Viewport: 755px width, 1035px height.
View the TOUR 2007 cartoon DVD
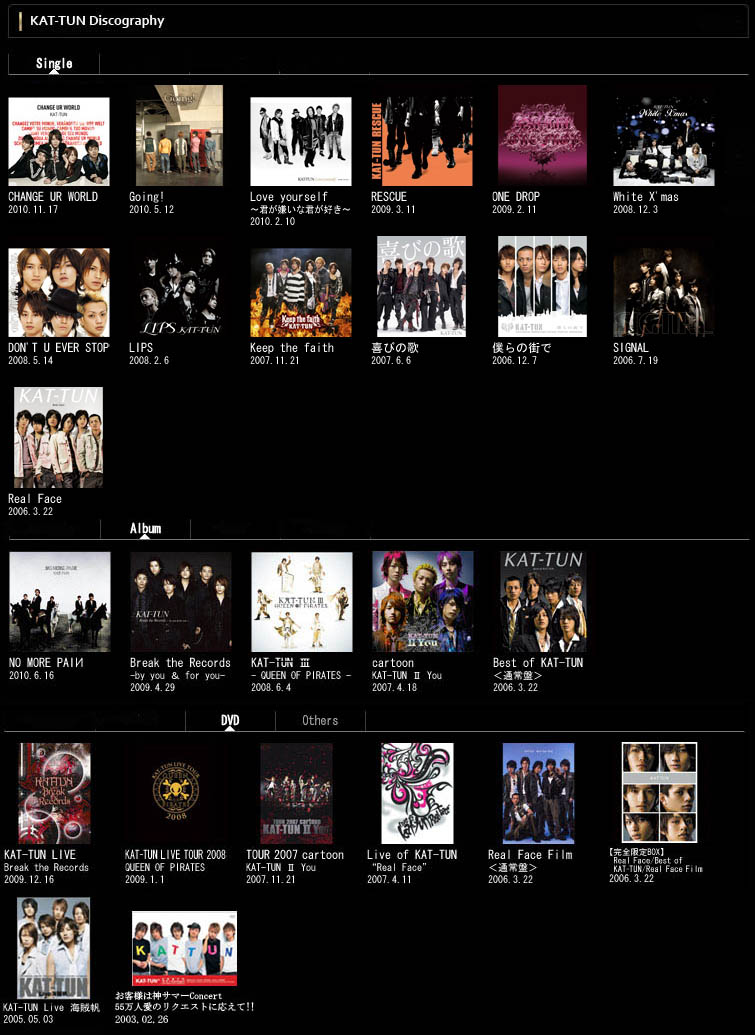(x=296, y=793)
